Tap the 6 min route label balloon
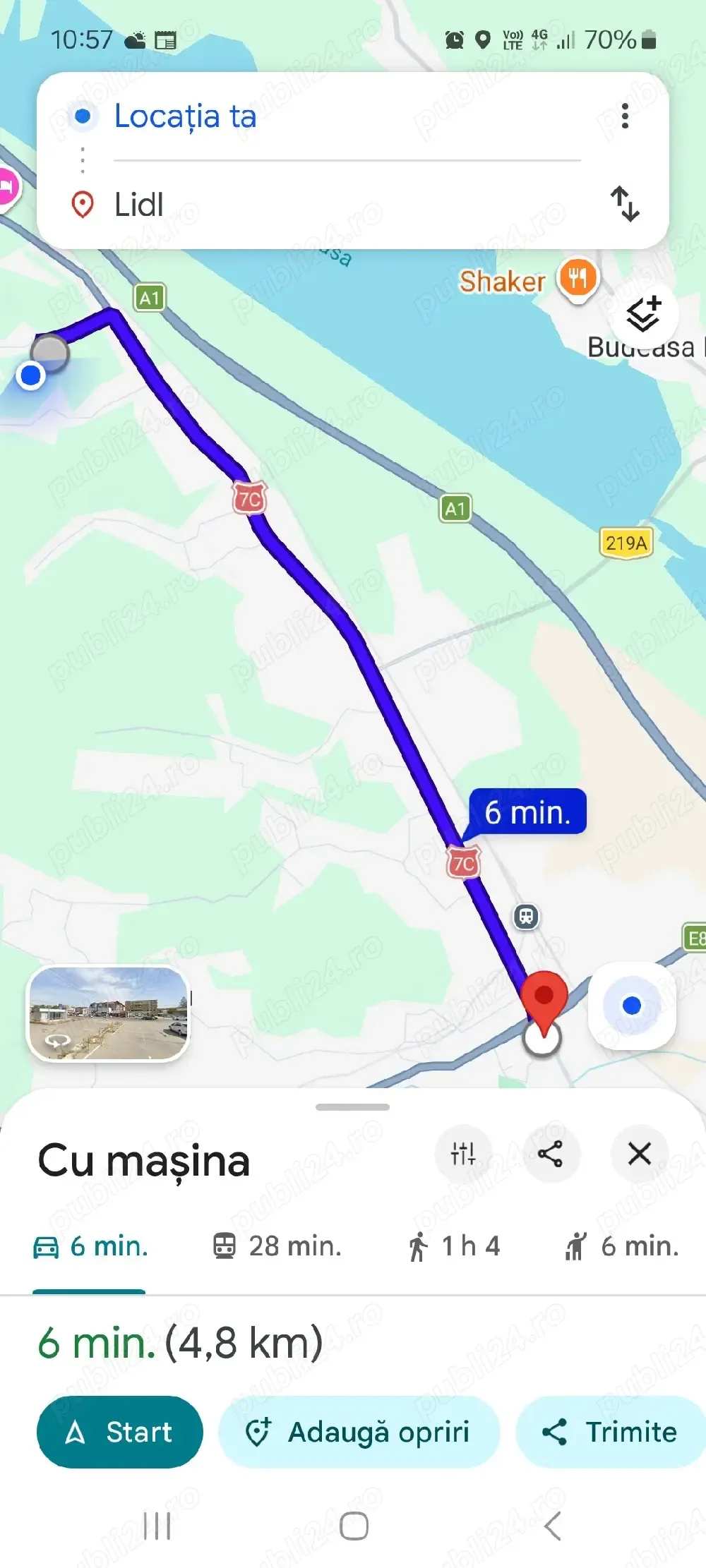This screenshot has width=706, height=1568. point(527,813)
